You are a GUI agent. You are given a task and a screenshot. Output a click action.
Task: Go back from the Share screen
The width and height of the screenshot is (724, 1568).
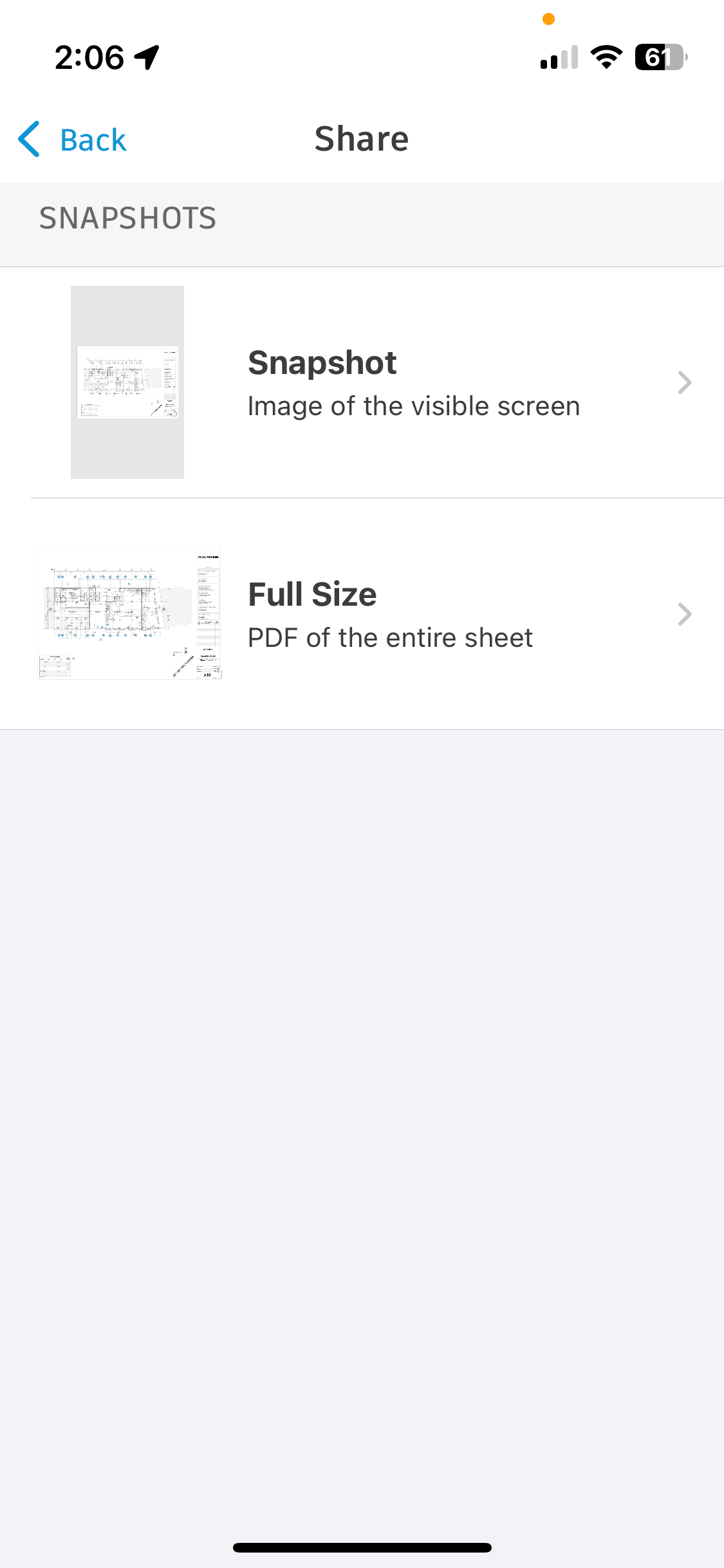72,139
